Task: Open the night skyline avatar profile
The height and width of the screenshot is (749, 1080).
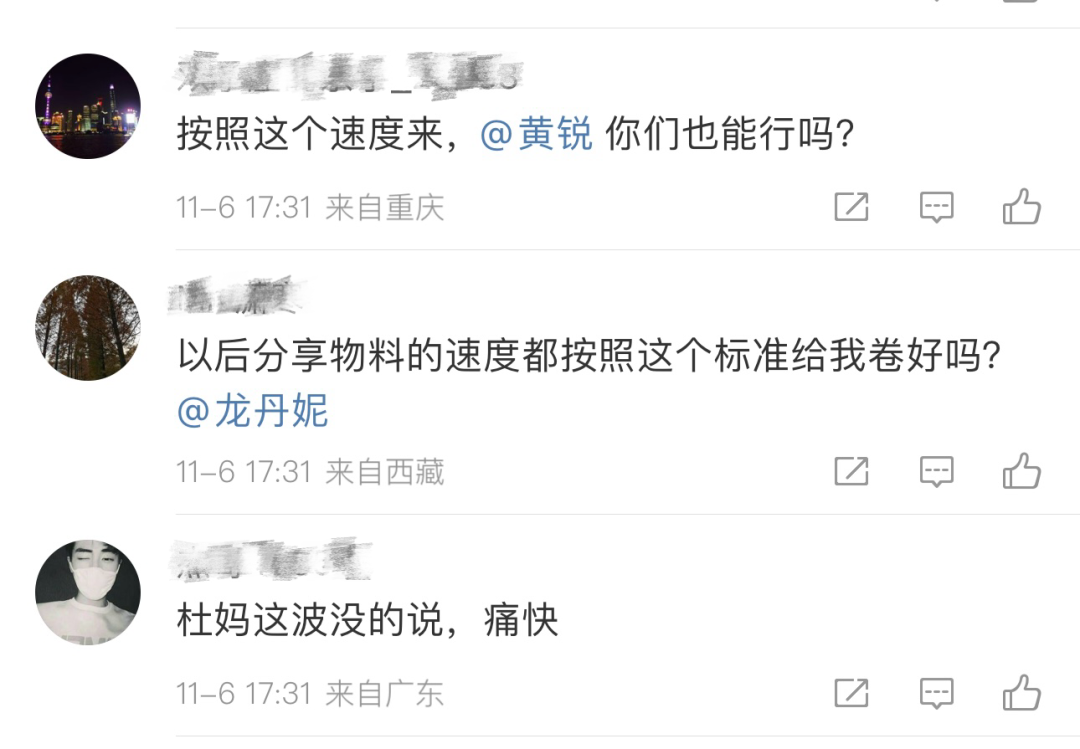Action: click(x=88, y=106)
